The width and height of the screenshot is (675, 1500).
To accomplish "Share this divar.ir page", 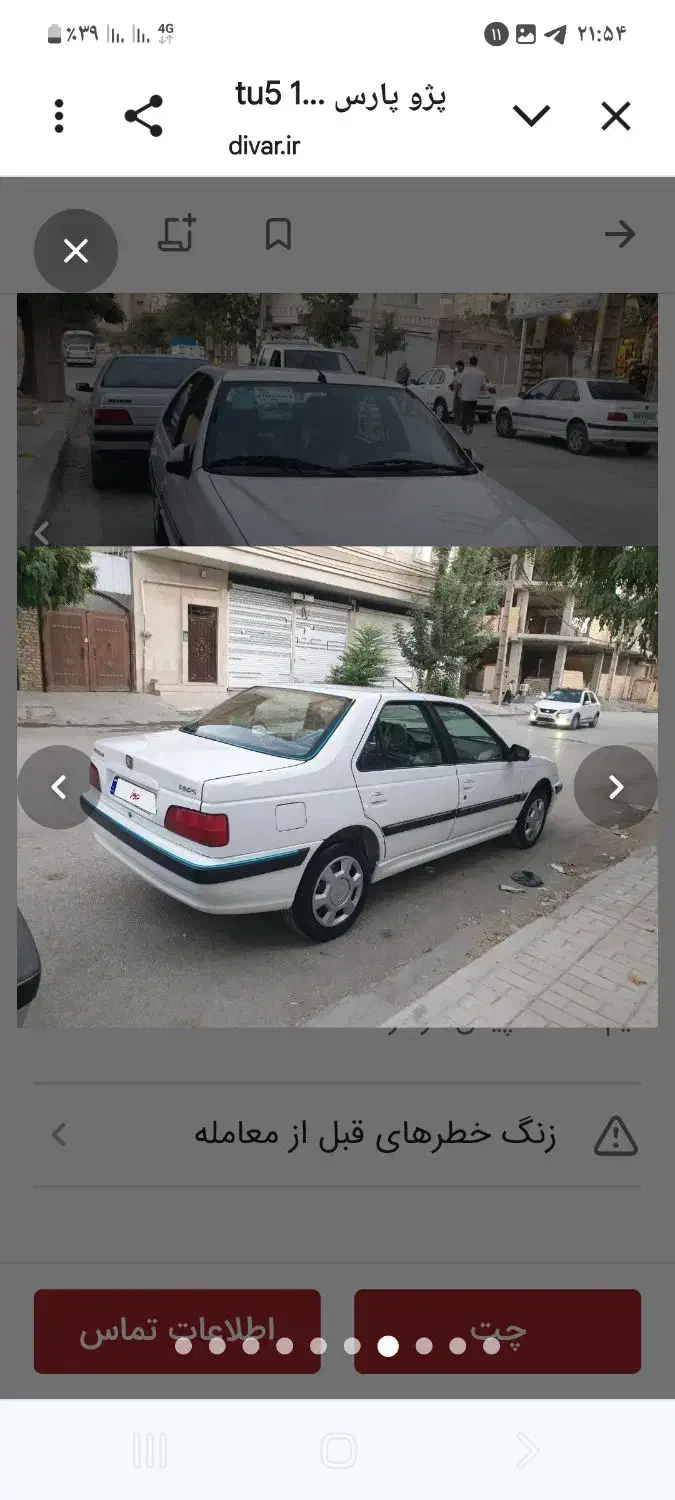I will pyautogui.click(x=144, y=117).
